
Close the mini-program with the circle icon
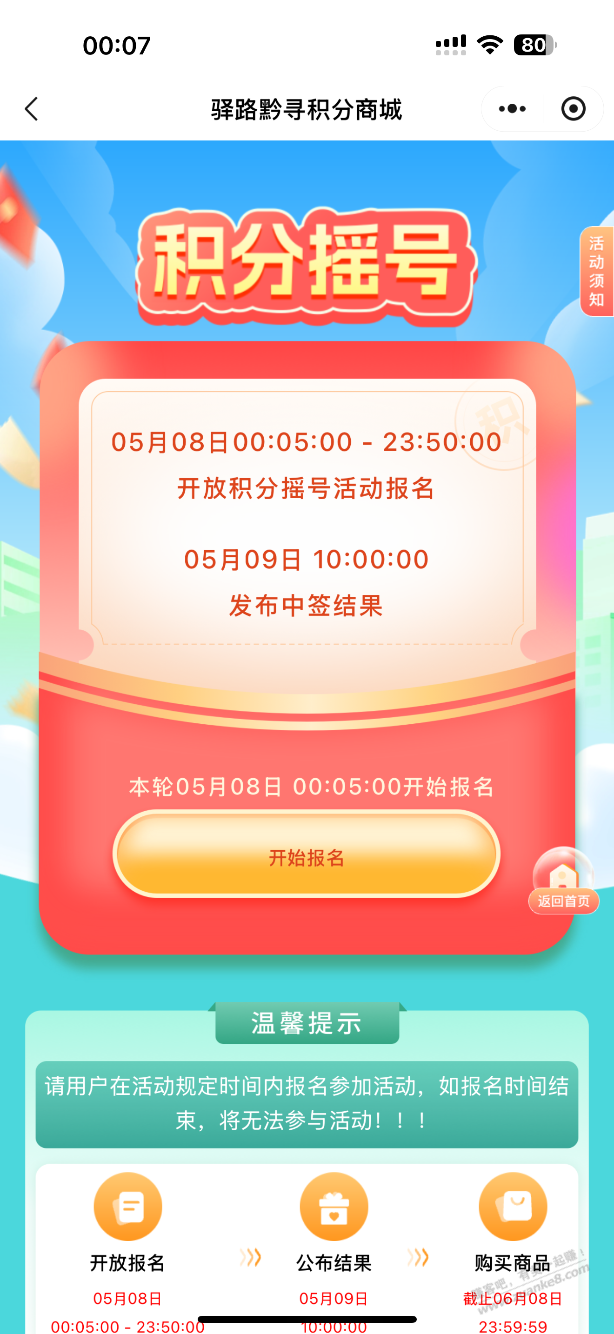coord(573,109)
